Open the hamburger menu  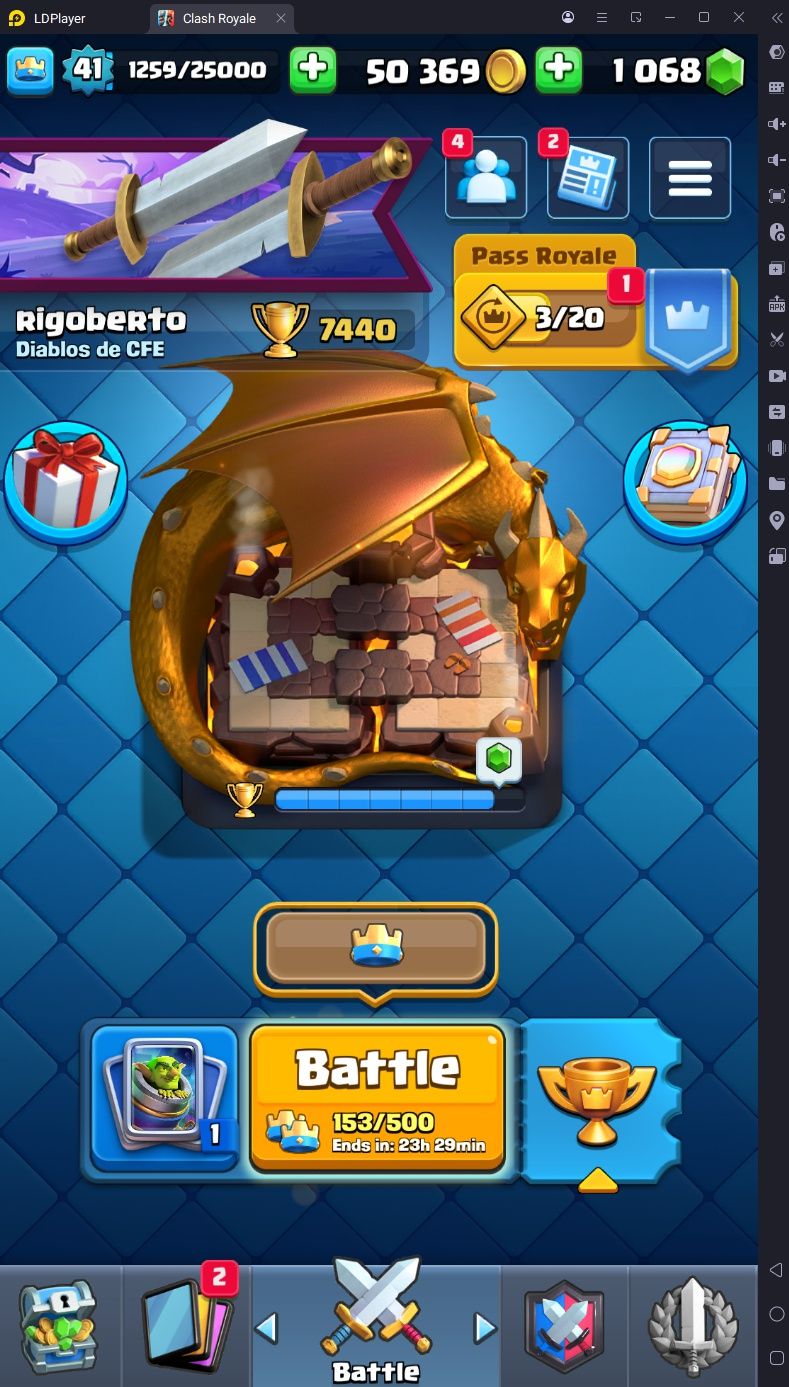point(690,178)
